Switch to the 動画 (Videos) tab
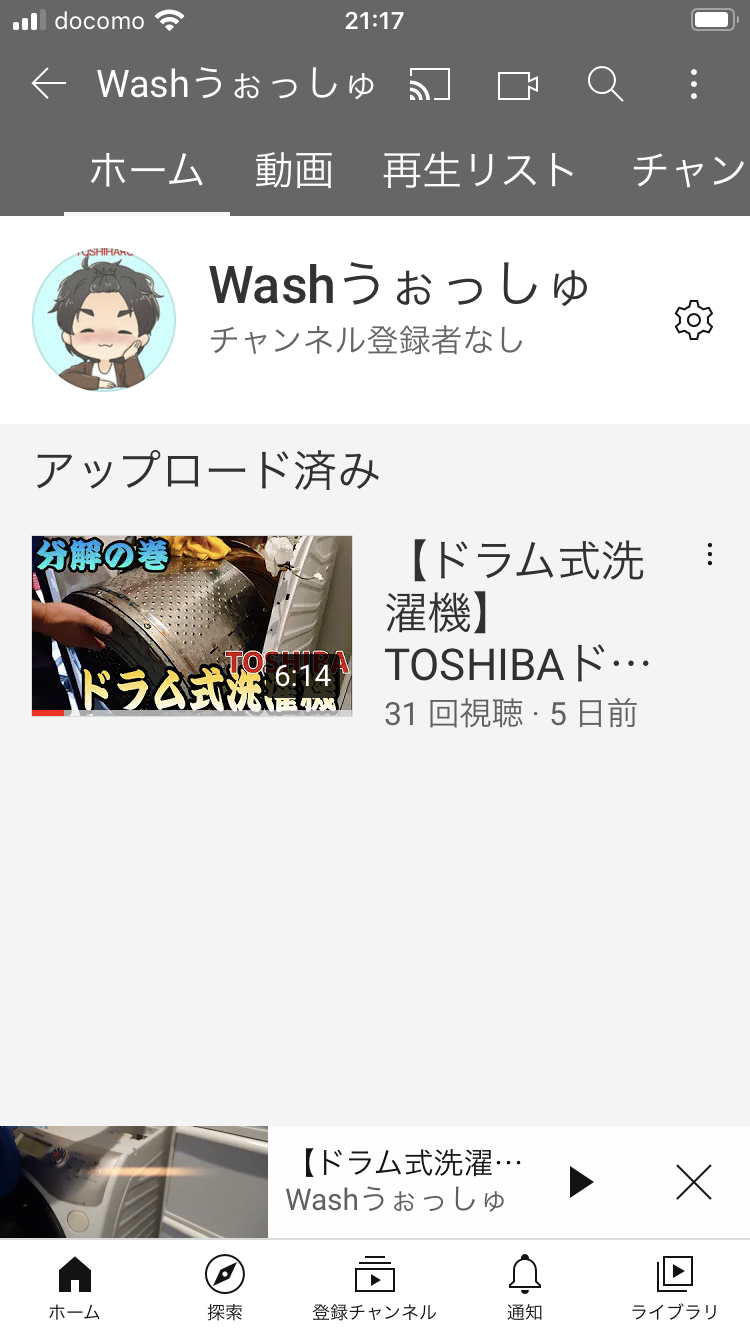The height and width of the screenshot is (1334, 750). (x=294, y=170)
